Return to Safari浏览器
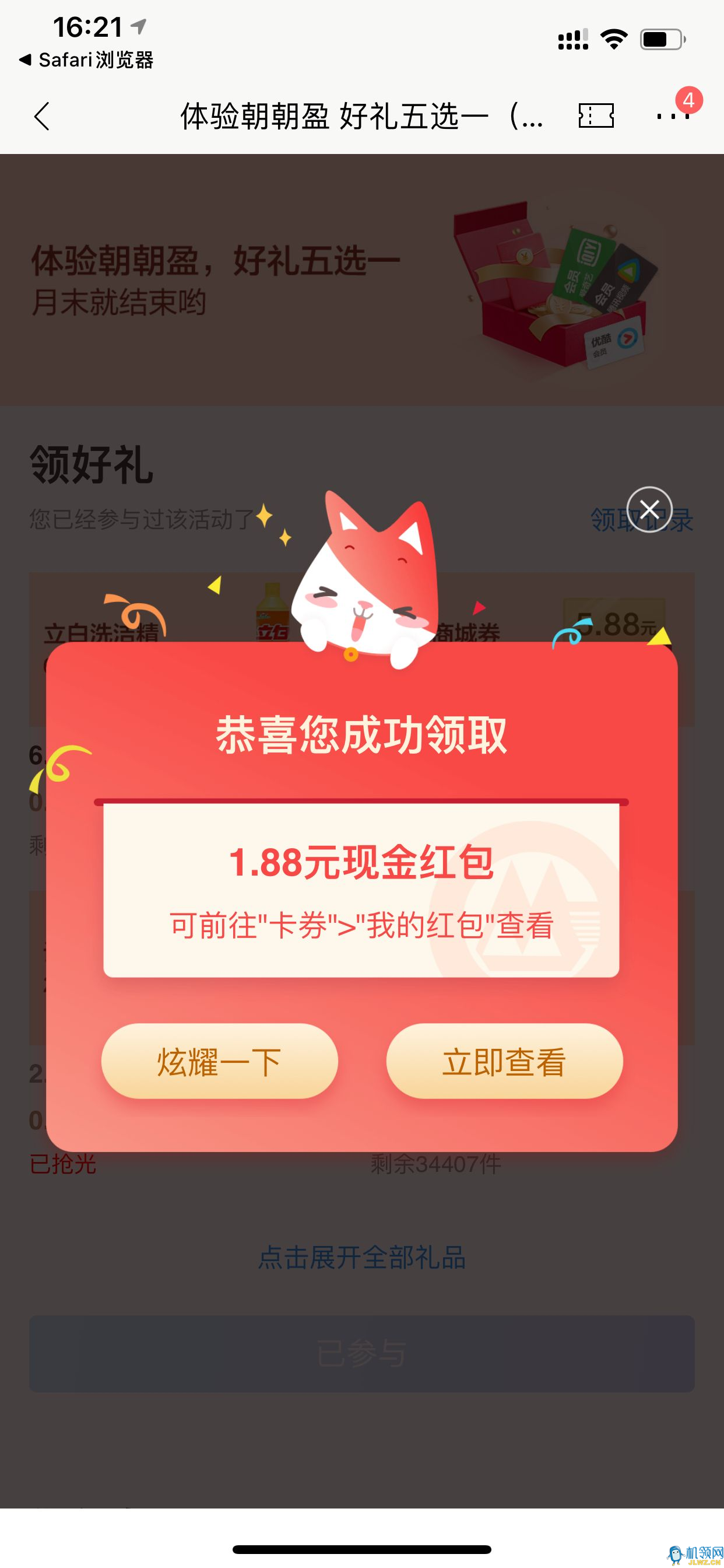This screenshot has height=1568, width=724. [86, 60]
